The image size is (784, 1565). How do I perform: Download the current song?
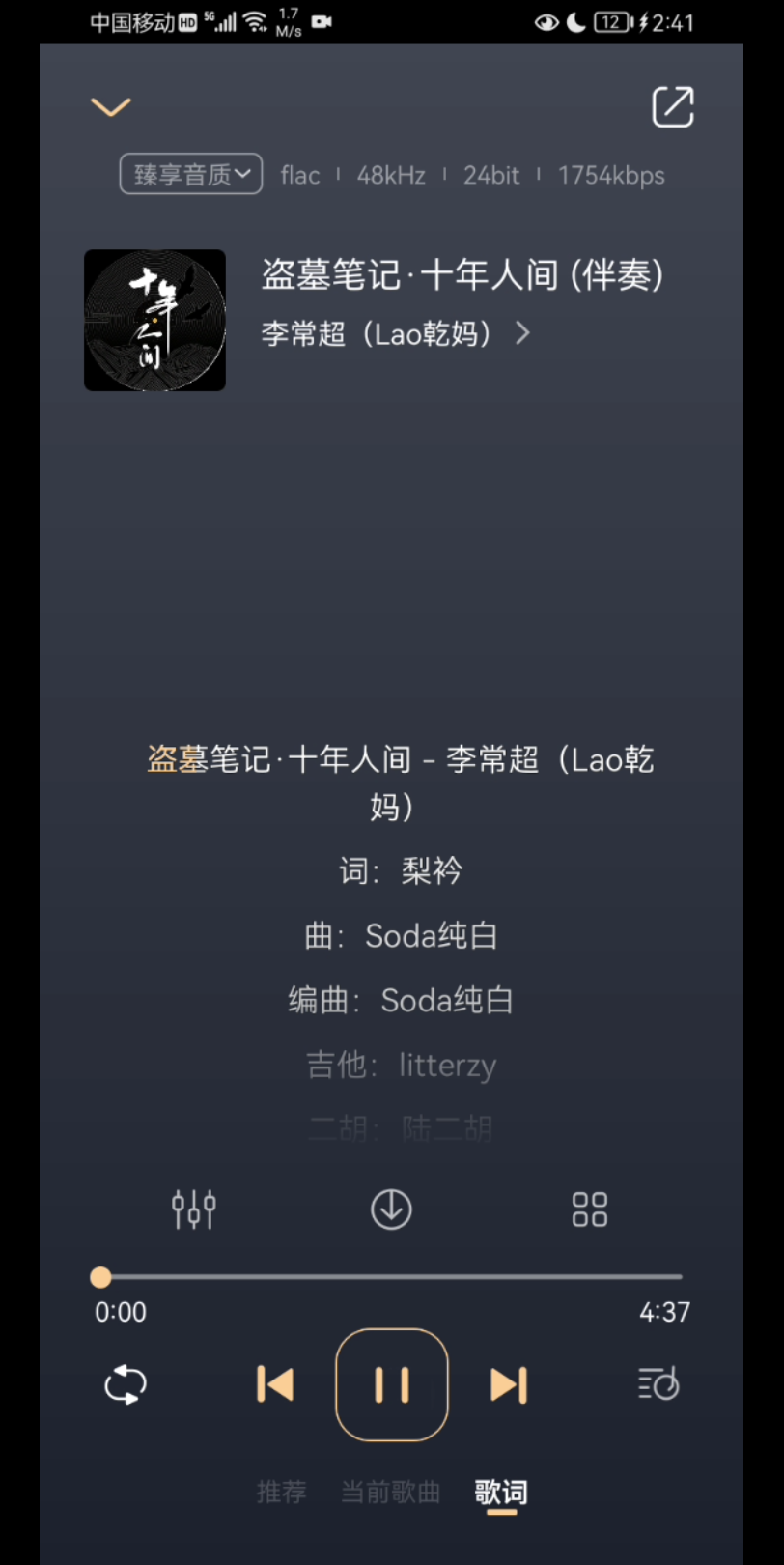click(391, 1209)
